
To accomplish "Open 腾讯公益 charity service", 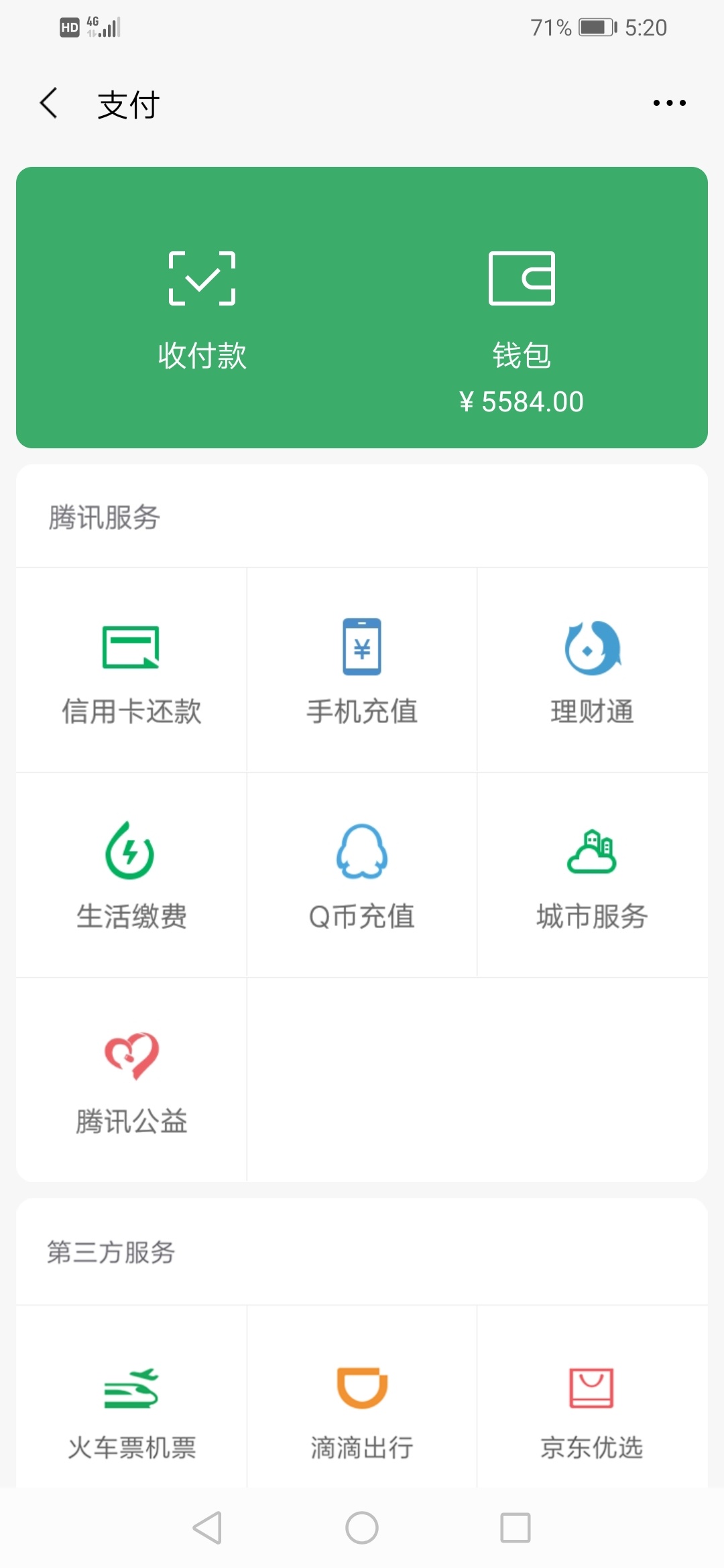I will [131, 1080].
